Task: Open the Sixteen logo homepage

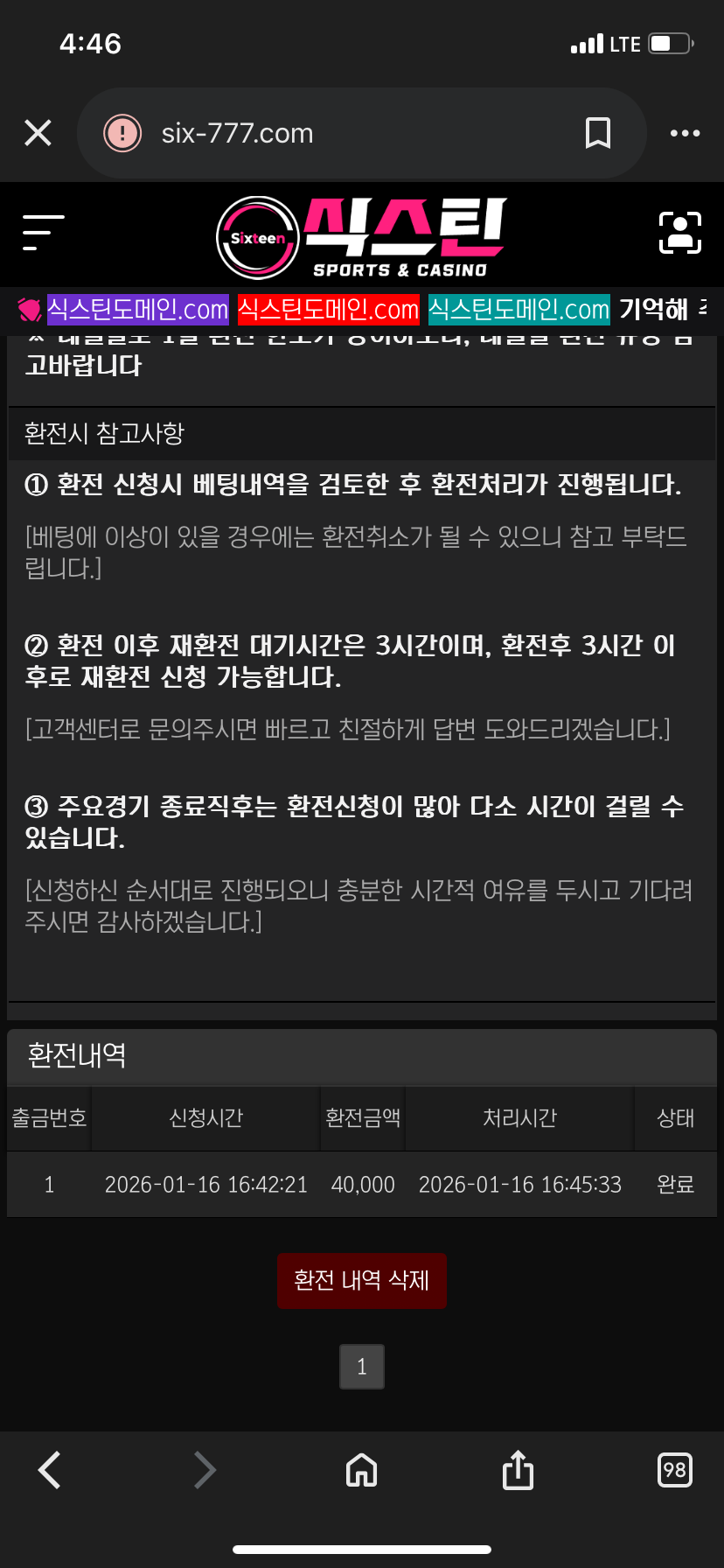Action: point(362,236)
